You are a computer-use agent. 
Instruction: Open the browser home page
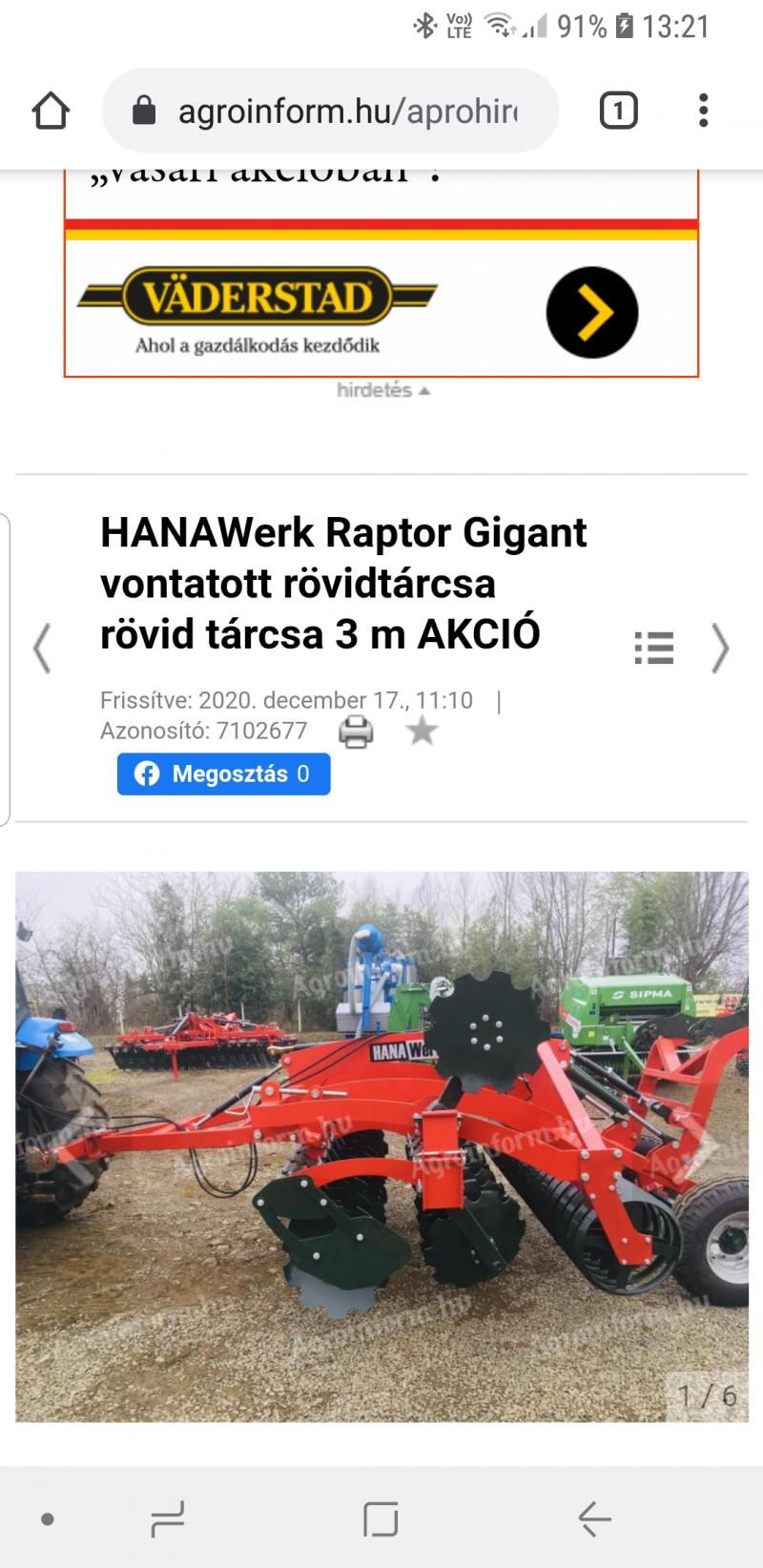click(51, 112)
